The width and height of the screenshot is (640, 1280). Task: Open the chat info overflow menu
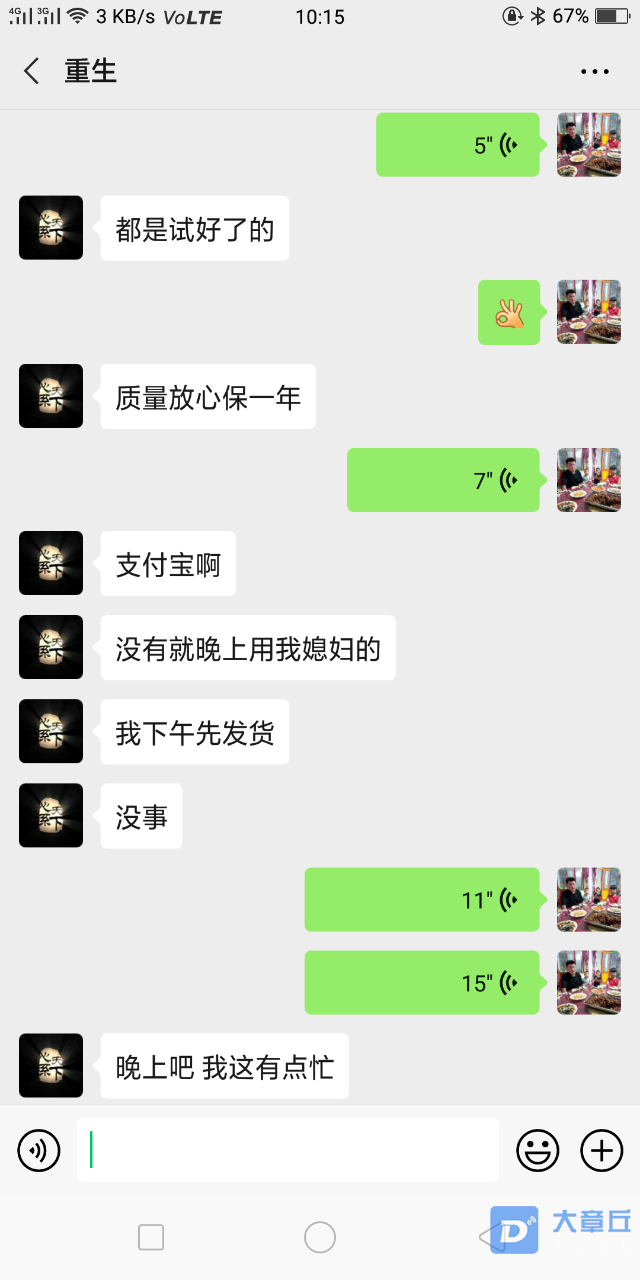click(595, 71)
